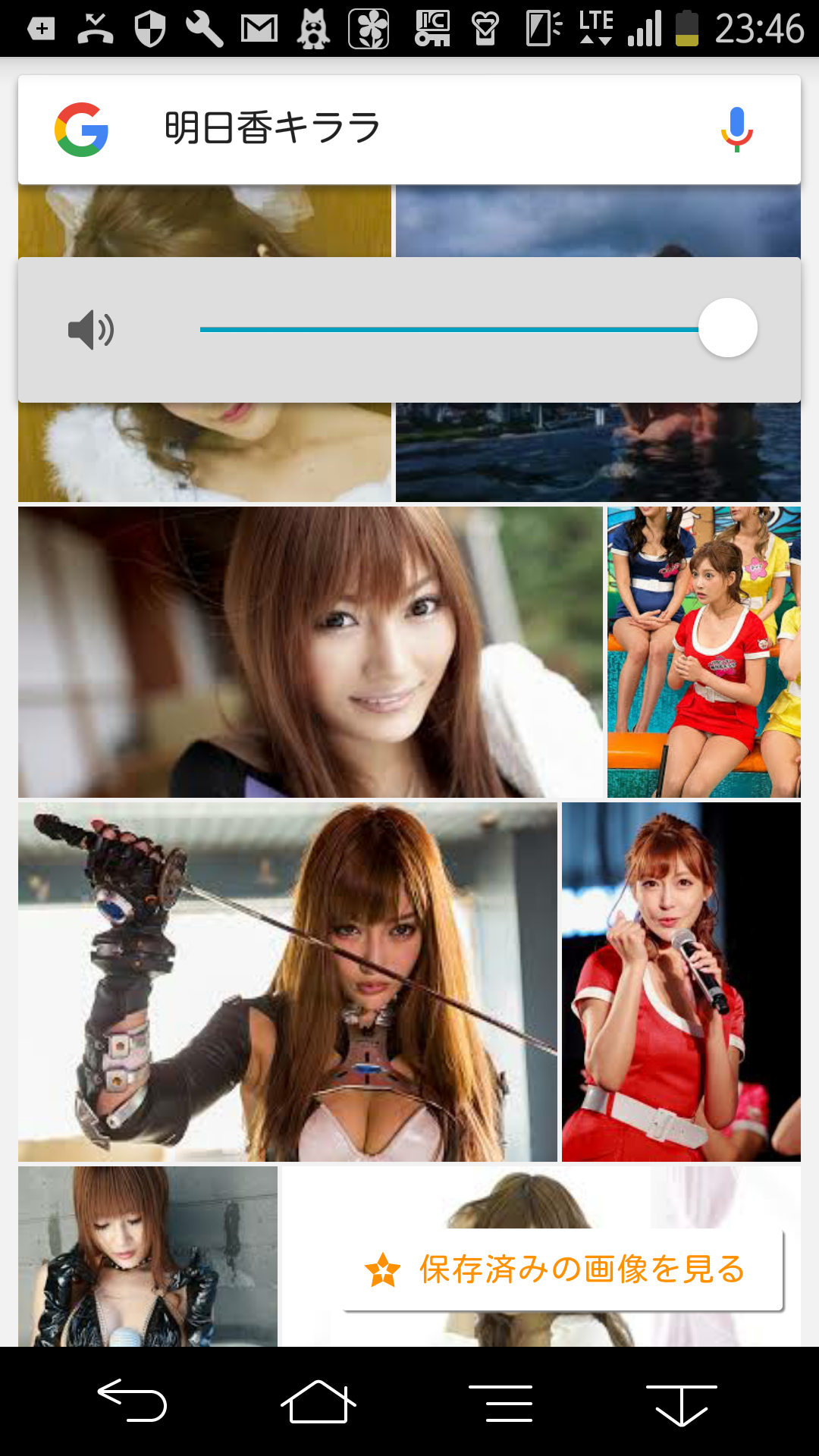The image size is (819, 1456).
Task: Open the TV show group image in red dress
Action: pyautogui.click(x=704, y=652)
